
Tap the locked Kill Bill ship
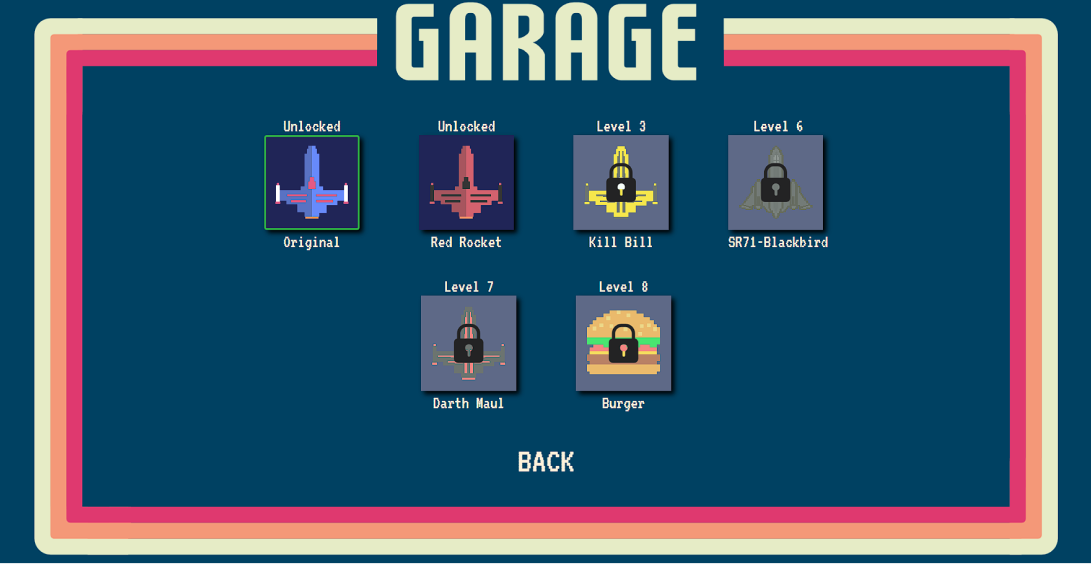click(621, 183)
